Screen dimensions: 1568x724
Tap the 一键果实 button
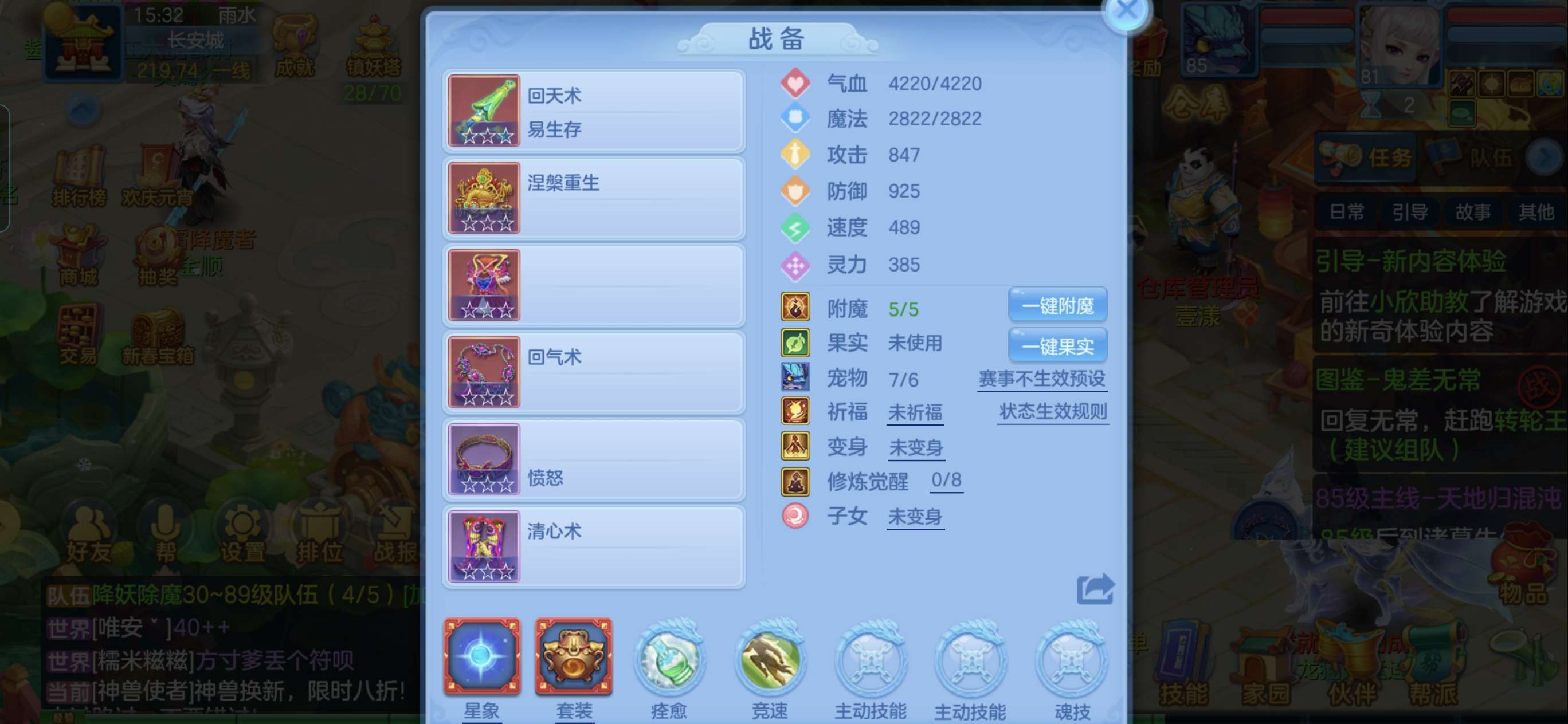click(x=1057, y=345)
